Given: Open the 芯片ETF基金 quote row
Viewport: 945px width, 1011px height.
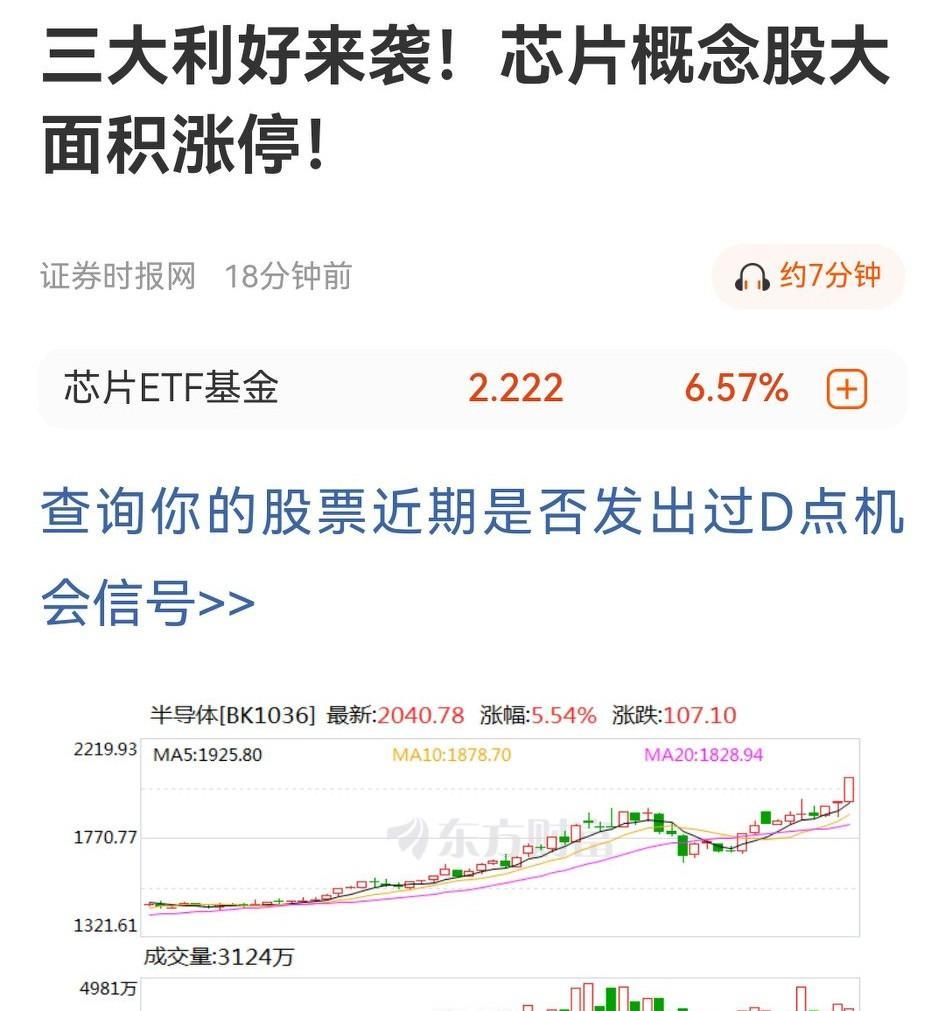Looking at the screenshot, I should click(400, 388).
